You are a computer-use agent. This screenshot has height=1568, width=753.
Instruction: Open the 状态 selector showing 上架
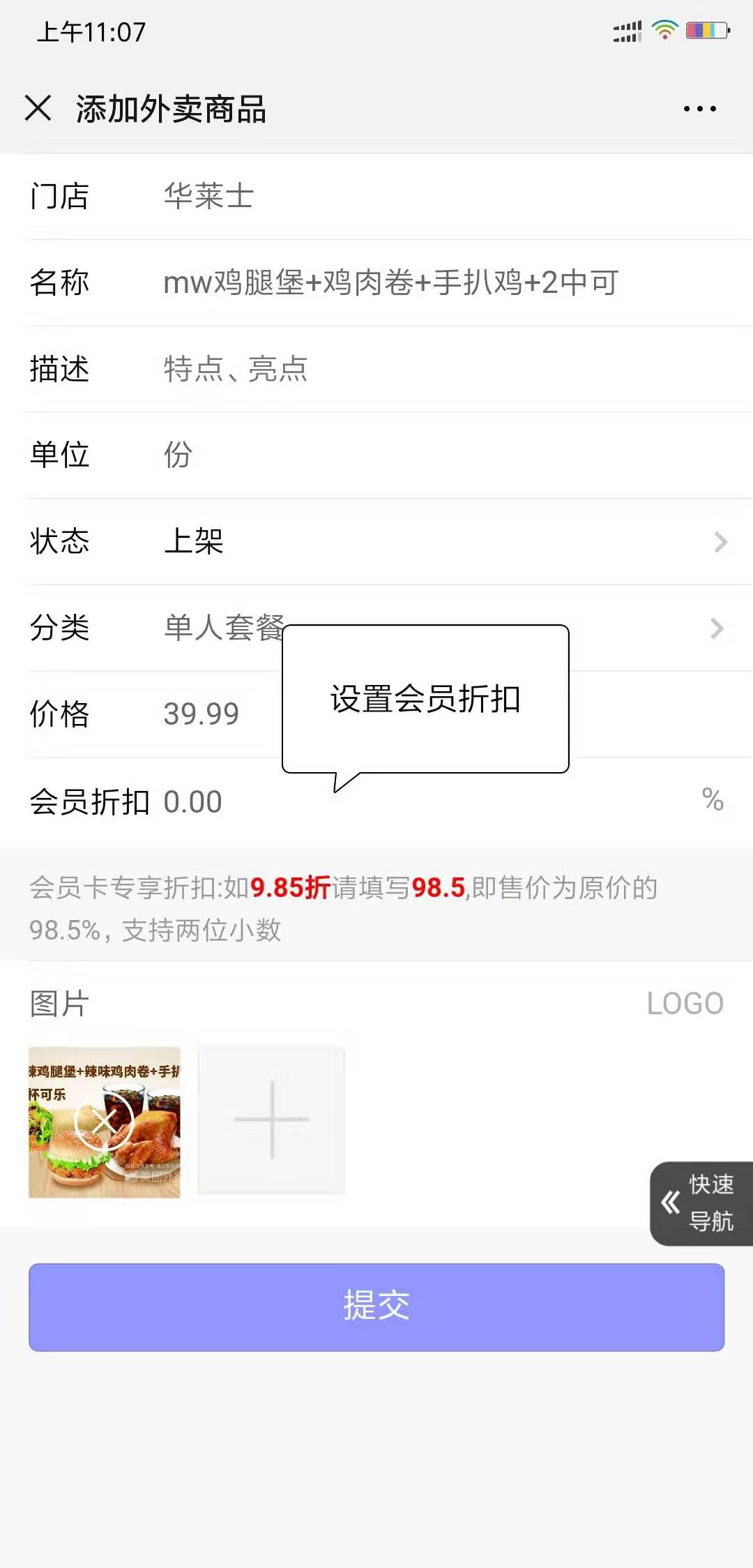[x=376, y=542]
